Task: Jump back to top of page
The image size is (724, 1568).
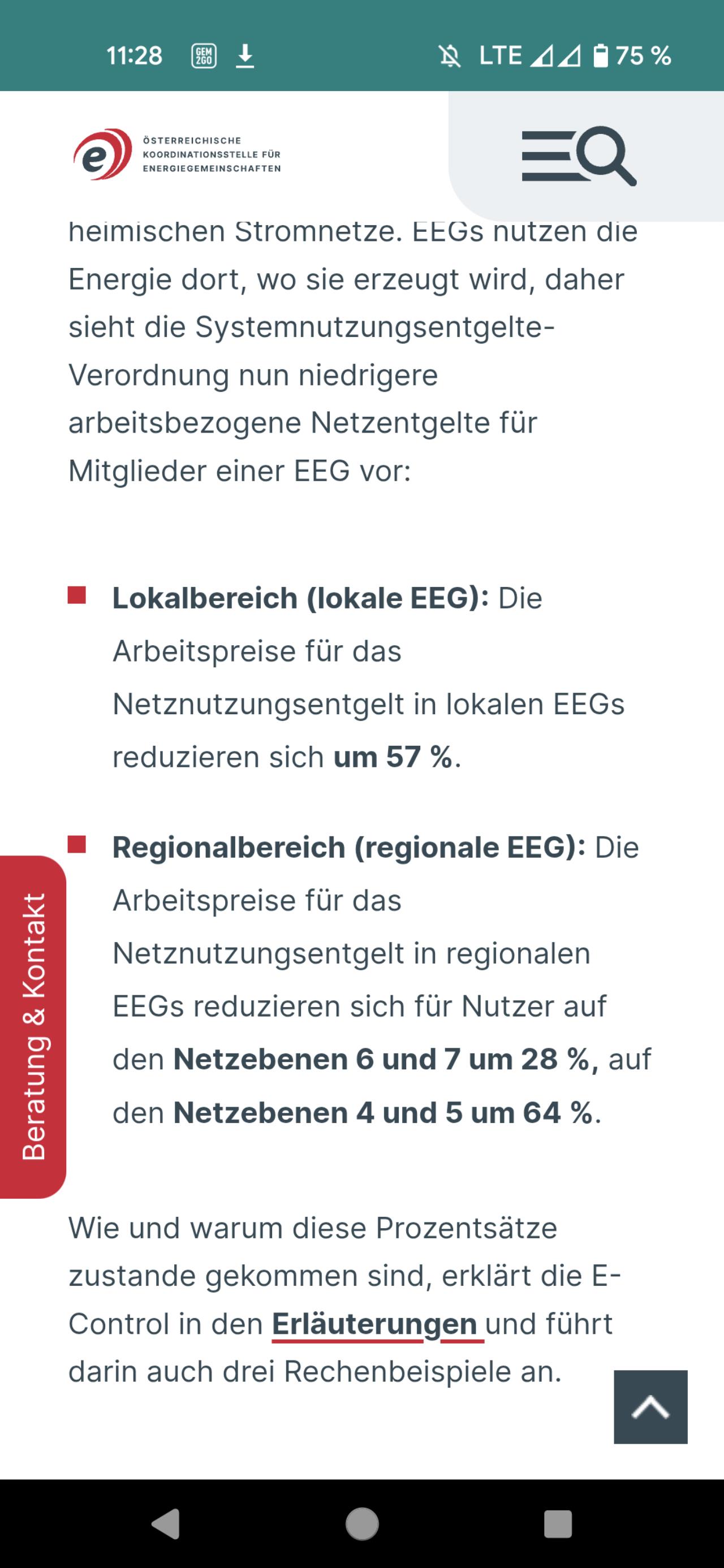Action: coord(650,1407)
